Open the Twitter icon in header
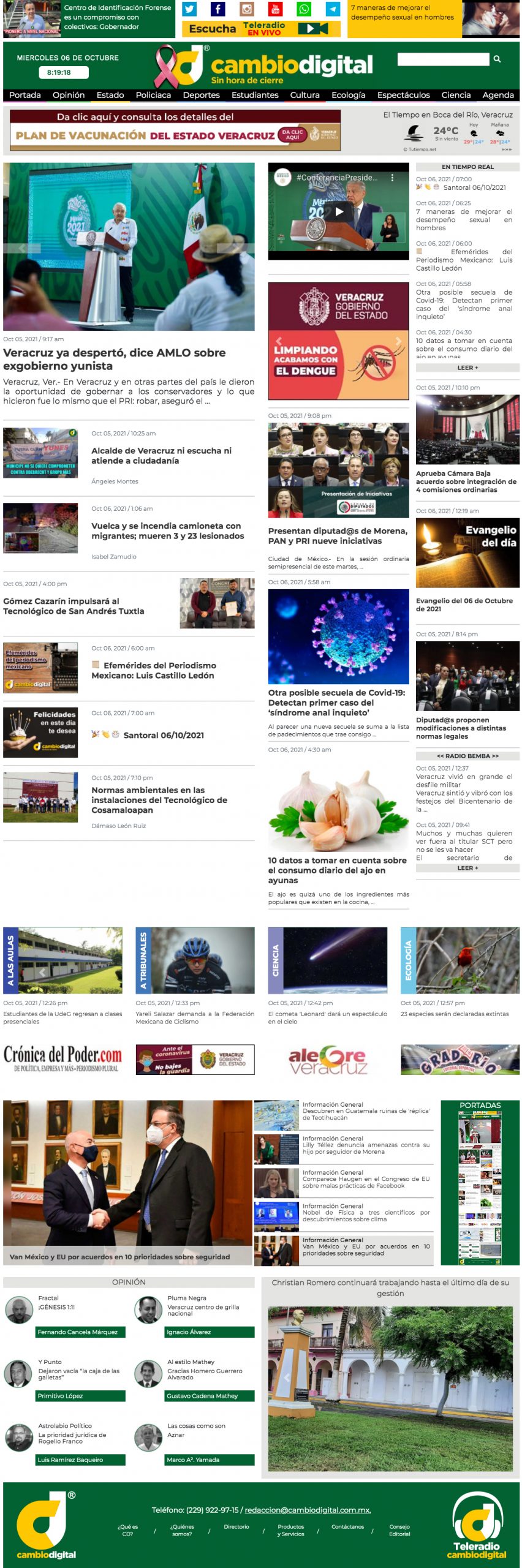522x1568 pixels. pos(189,9)
